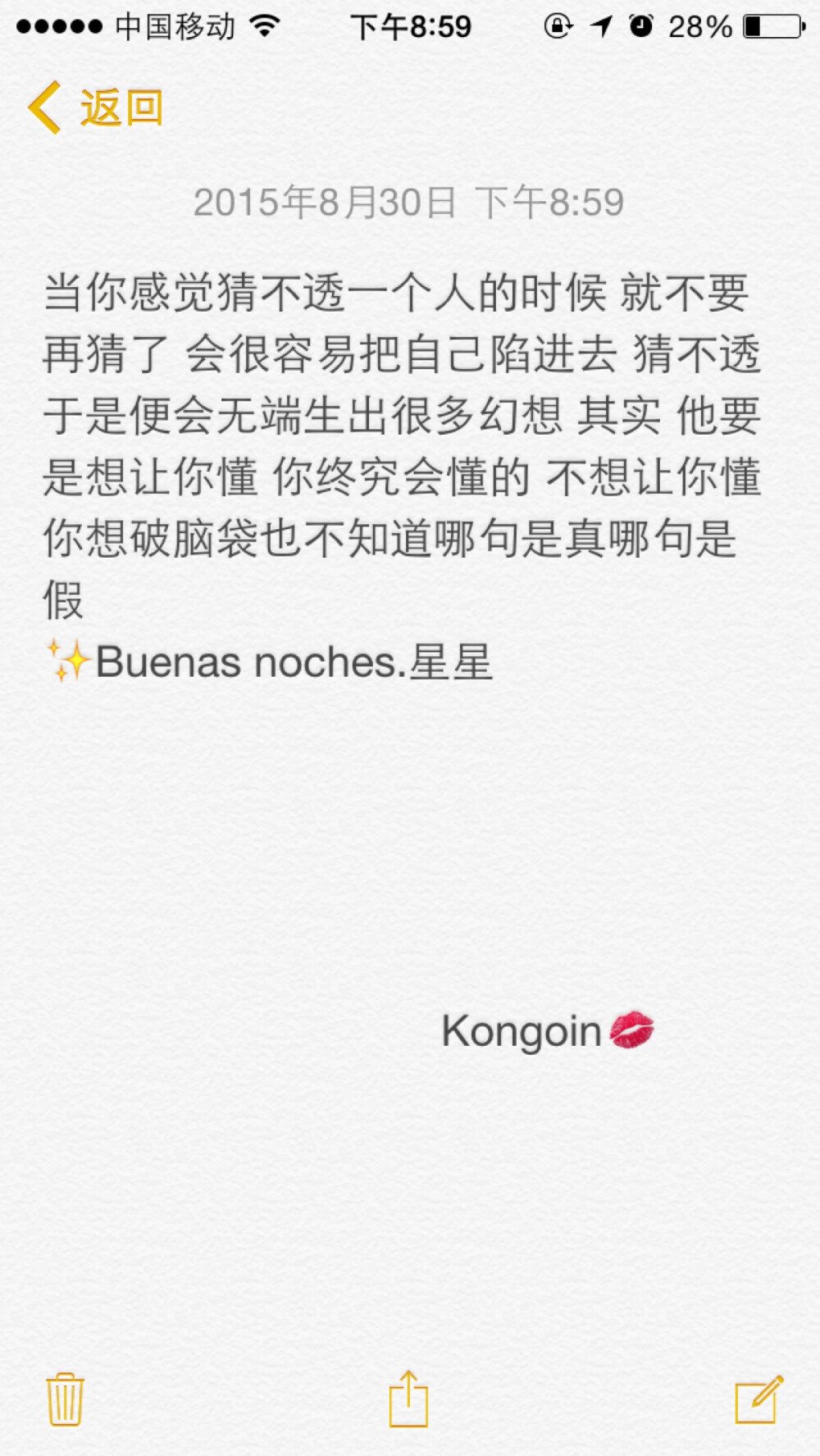Tap the 中国移动 carrier label

point(179,25)
